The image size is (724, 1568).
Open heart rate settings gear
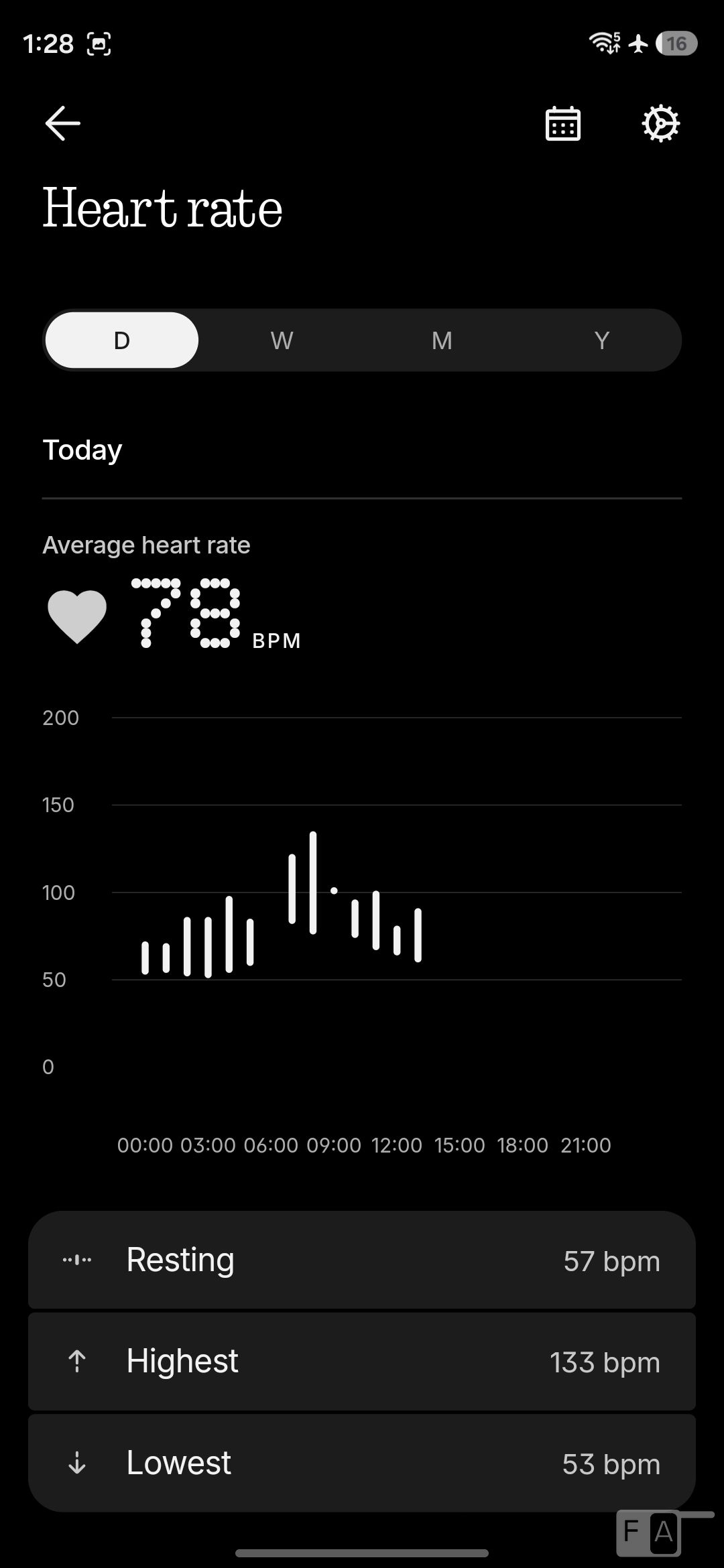pos(661,123)
